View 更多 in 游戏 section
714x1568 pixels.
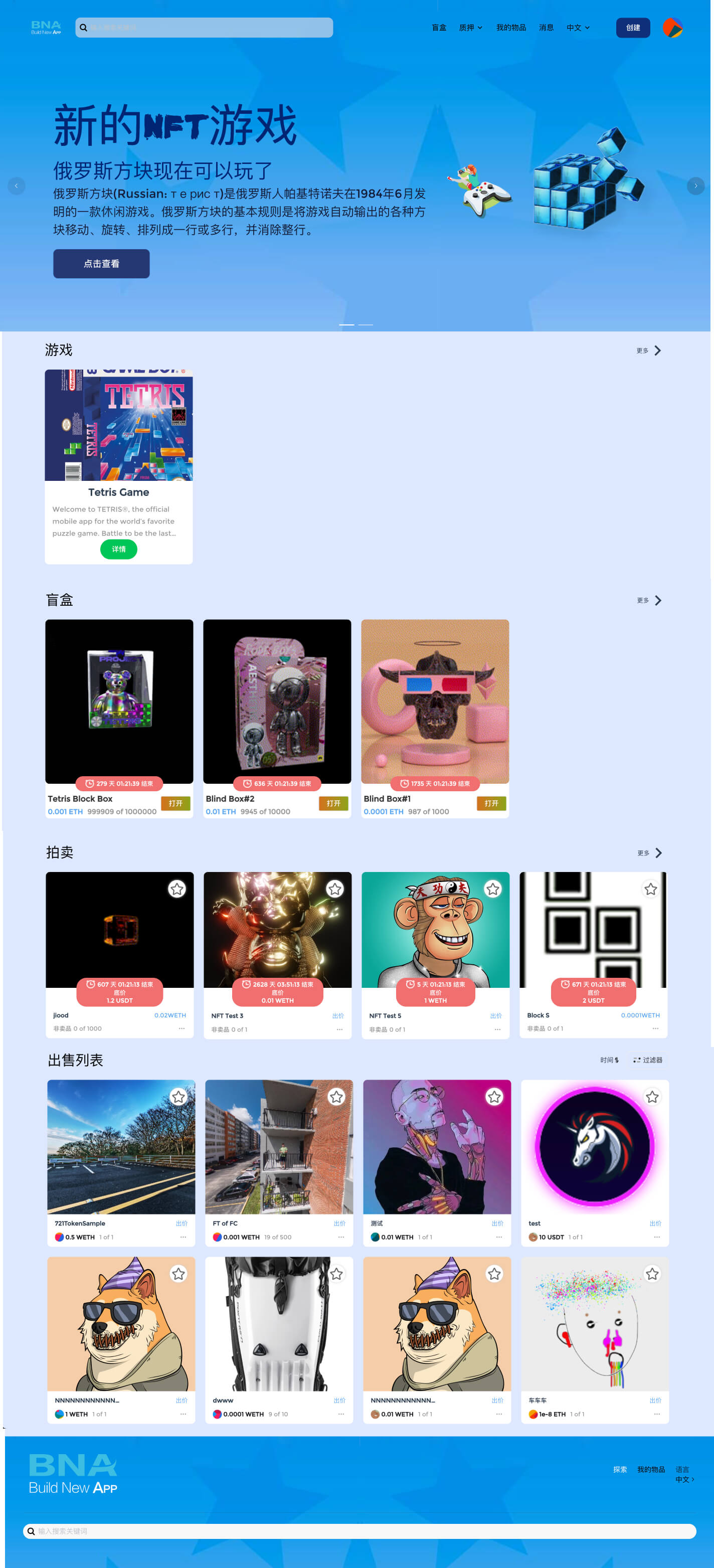coord(648,351)
